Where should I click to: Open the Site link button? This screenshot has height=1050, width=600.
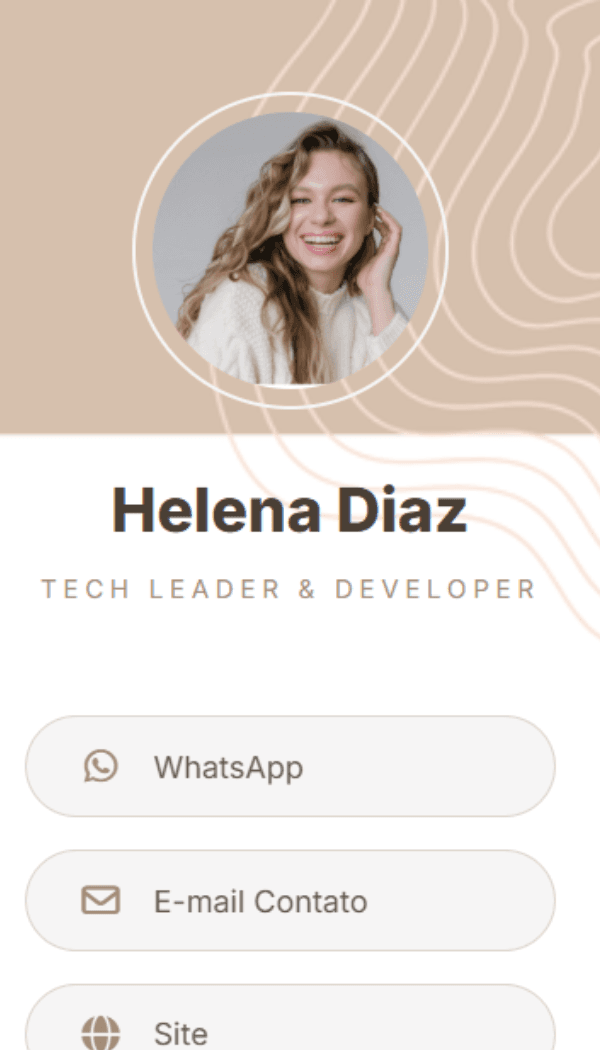[289, 1025]
